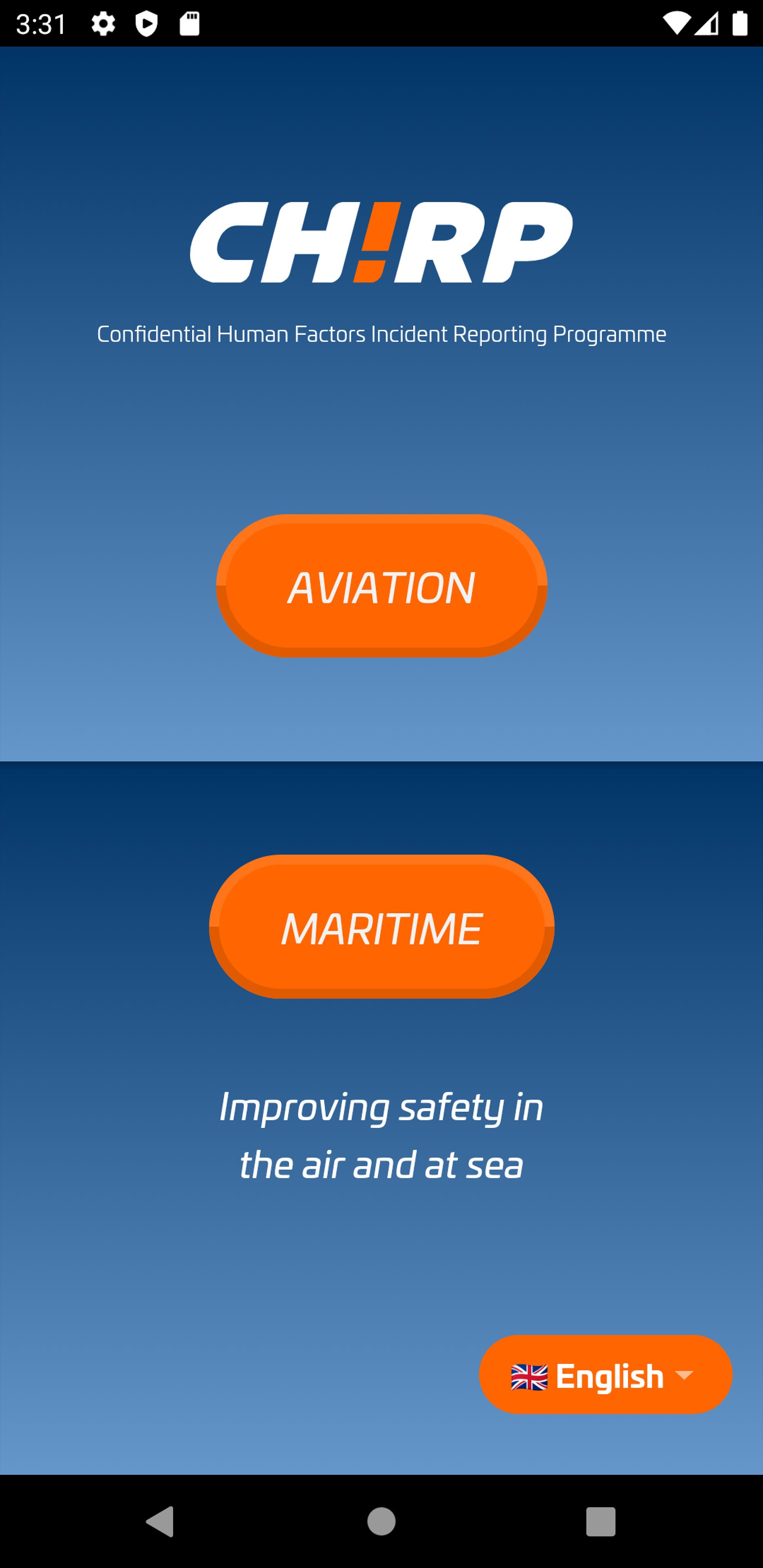The height and width of the screenshot is (1568, 763).
Task: Open the English language dropdown
Action: click(x=605, y=1375)
